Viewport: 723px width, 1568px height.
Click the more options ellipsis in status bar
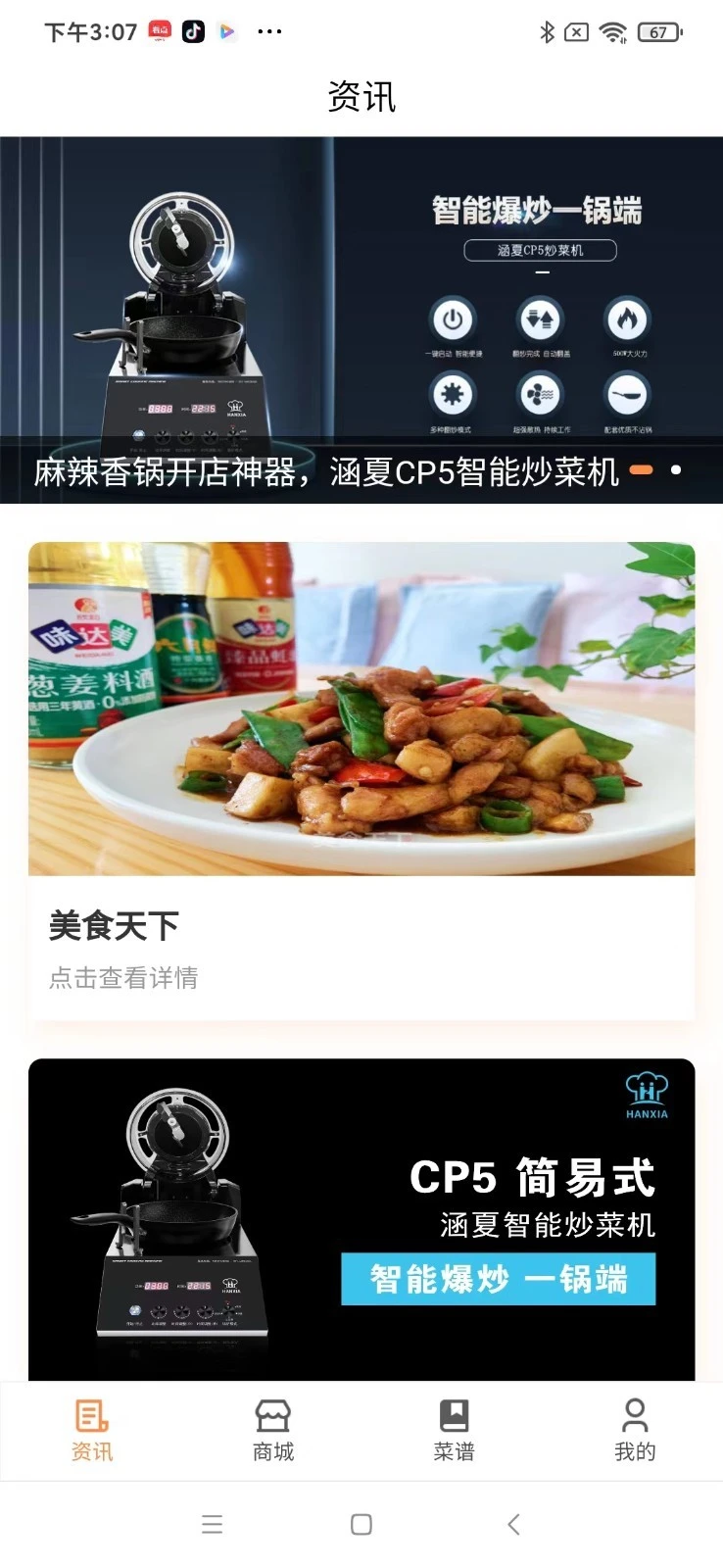click(x=269, y=31)
